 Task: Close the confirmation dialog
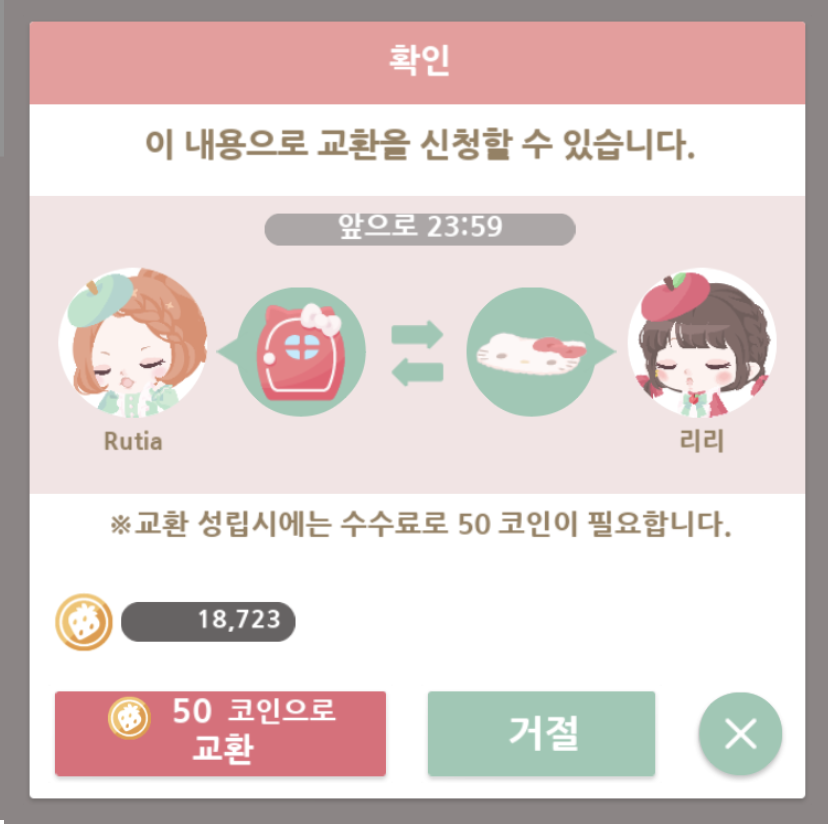pos(740,734)
